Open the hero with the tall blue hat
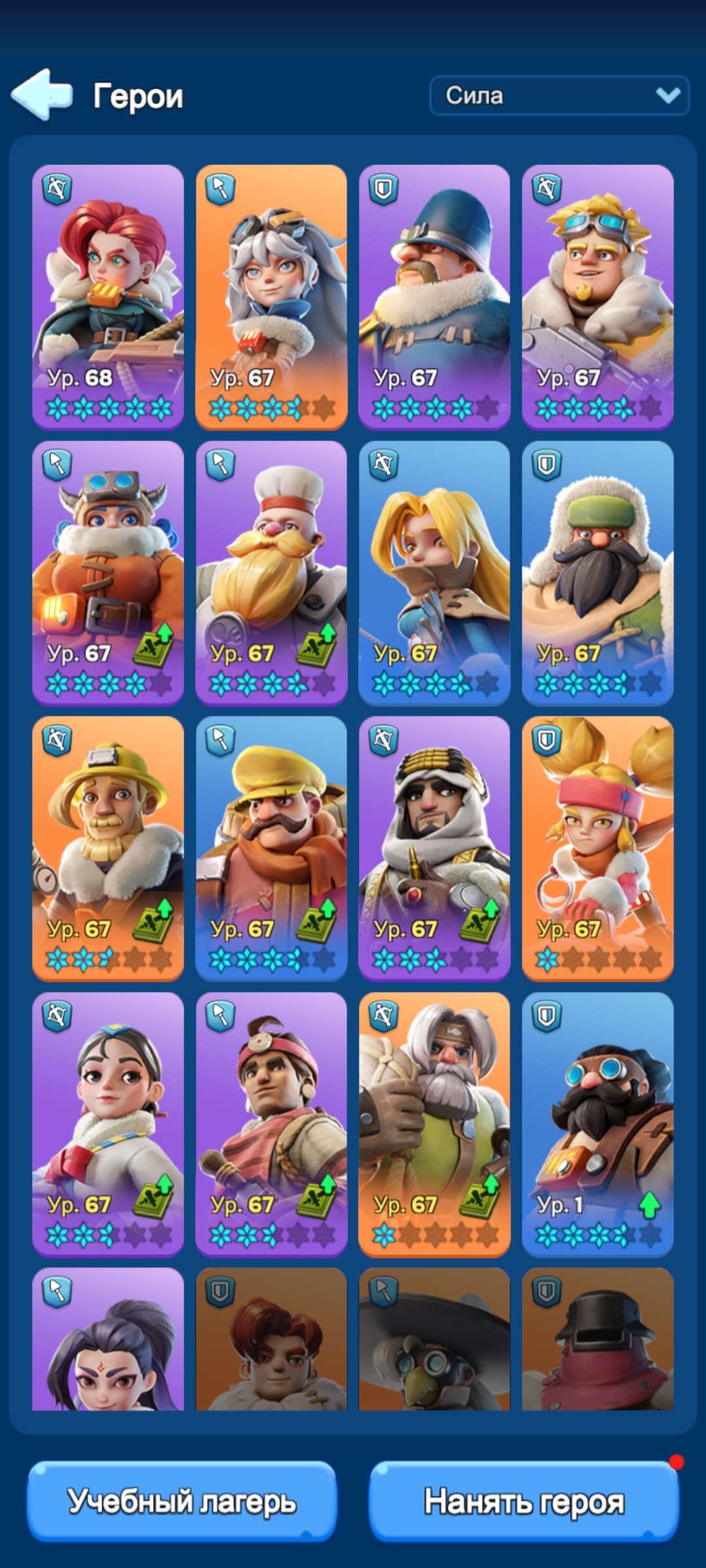Image resolution: width=706 pixels, height=1568 pixels. [x=435, y=297]
